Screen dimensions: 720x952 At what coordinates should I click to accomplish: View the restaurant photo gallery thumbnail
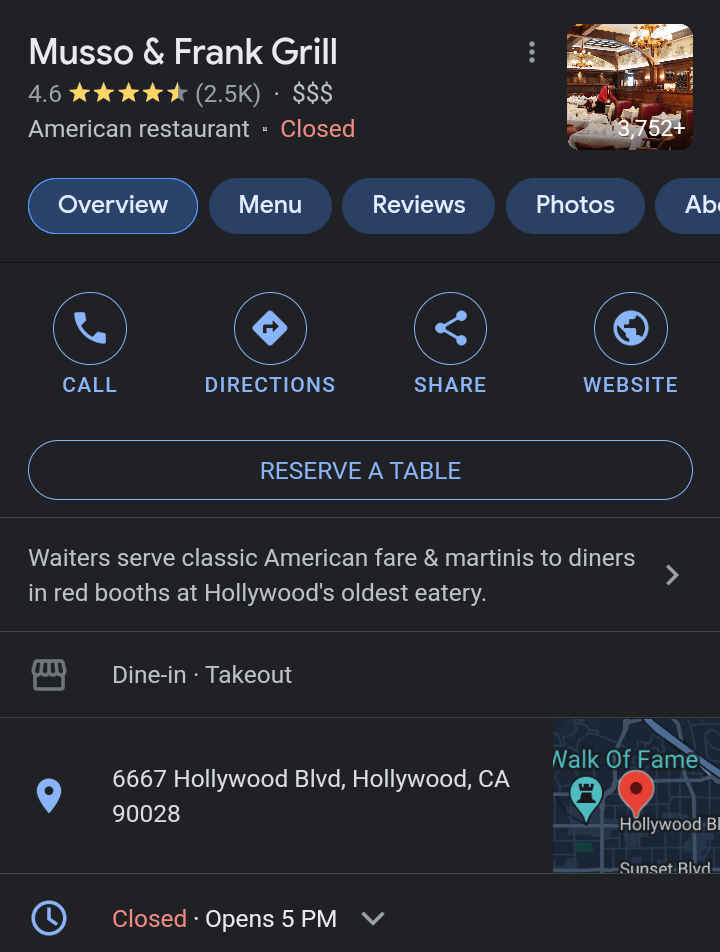tap(629, 87)
